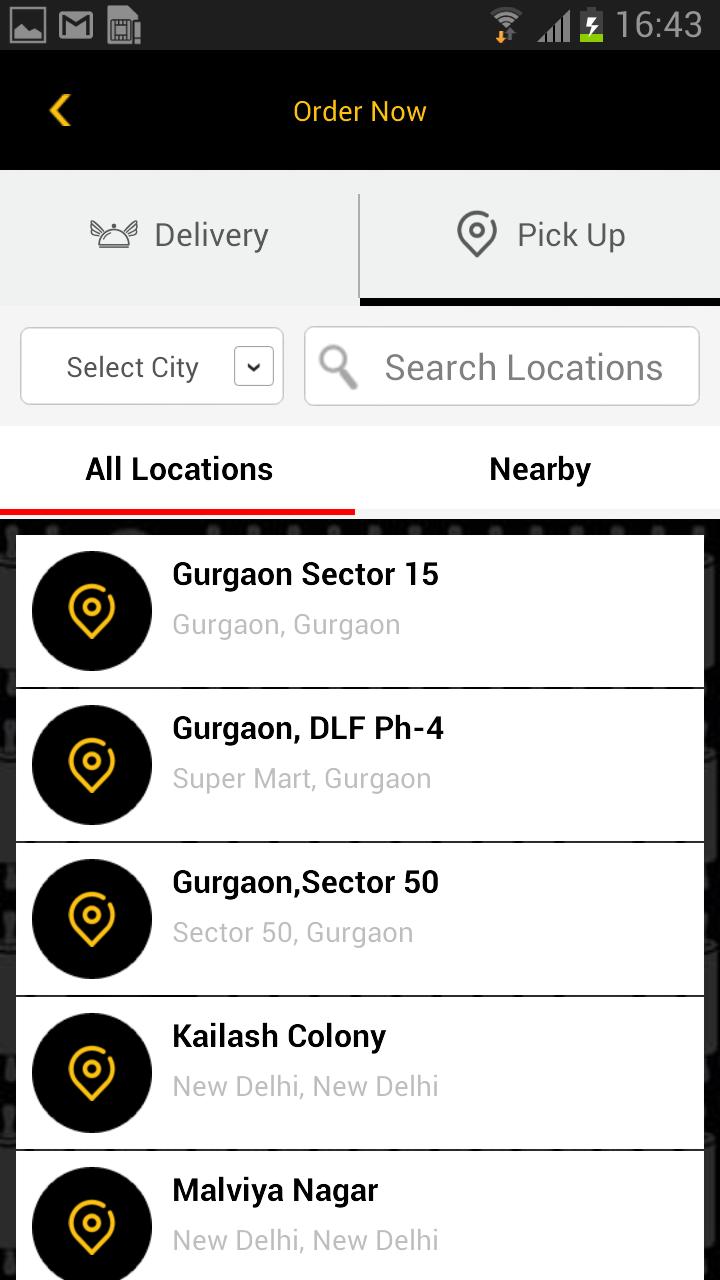Select the Pick Up tab

[x=540, y=236]
